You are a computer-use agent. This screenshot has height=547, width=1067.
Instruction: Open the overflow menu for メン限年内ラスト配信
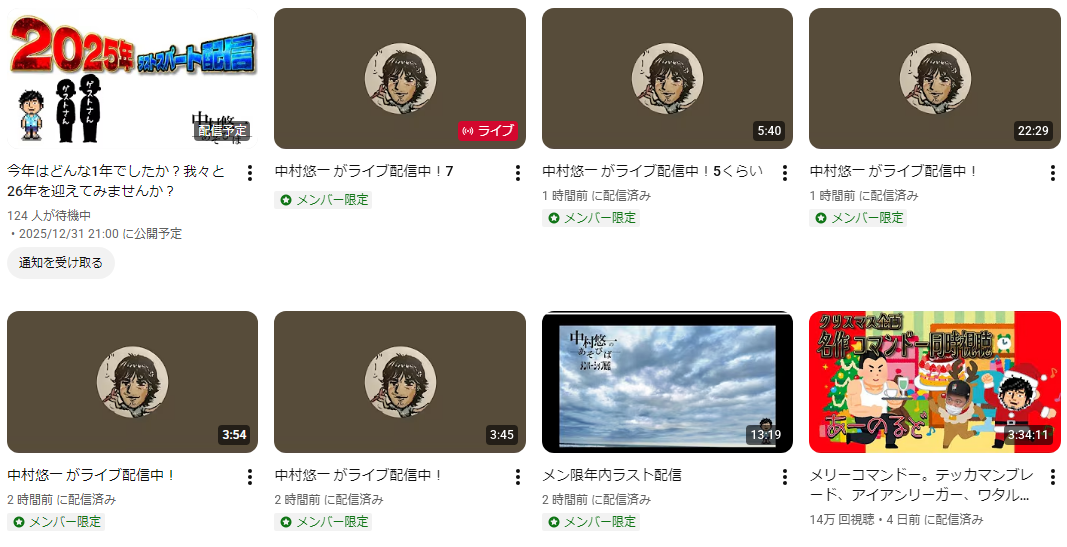pyautogui.click(x=785, y=477)
